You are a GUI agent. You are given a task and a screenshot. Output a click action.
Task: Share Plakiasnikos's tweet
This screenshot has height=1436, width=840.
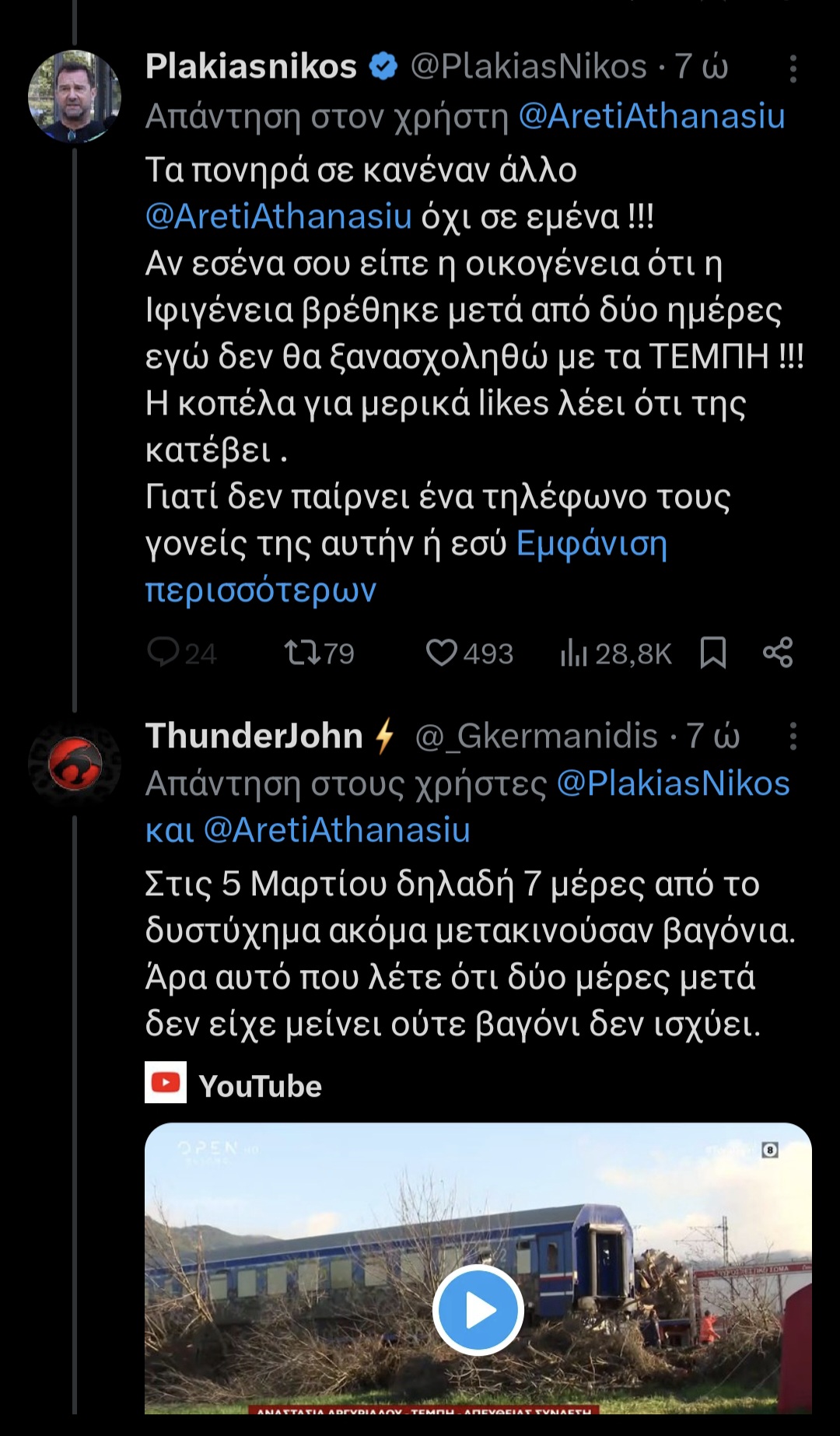(778, 653)
